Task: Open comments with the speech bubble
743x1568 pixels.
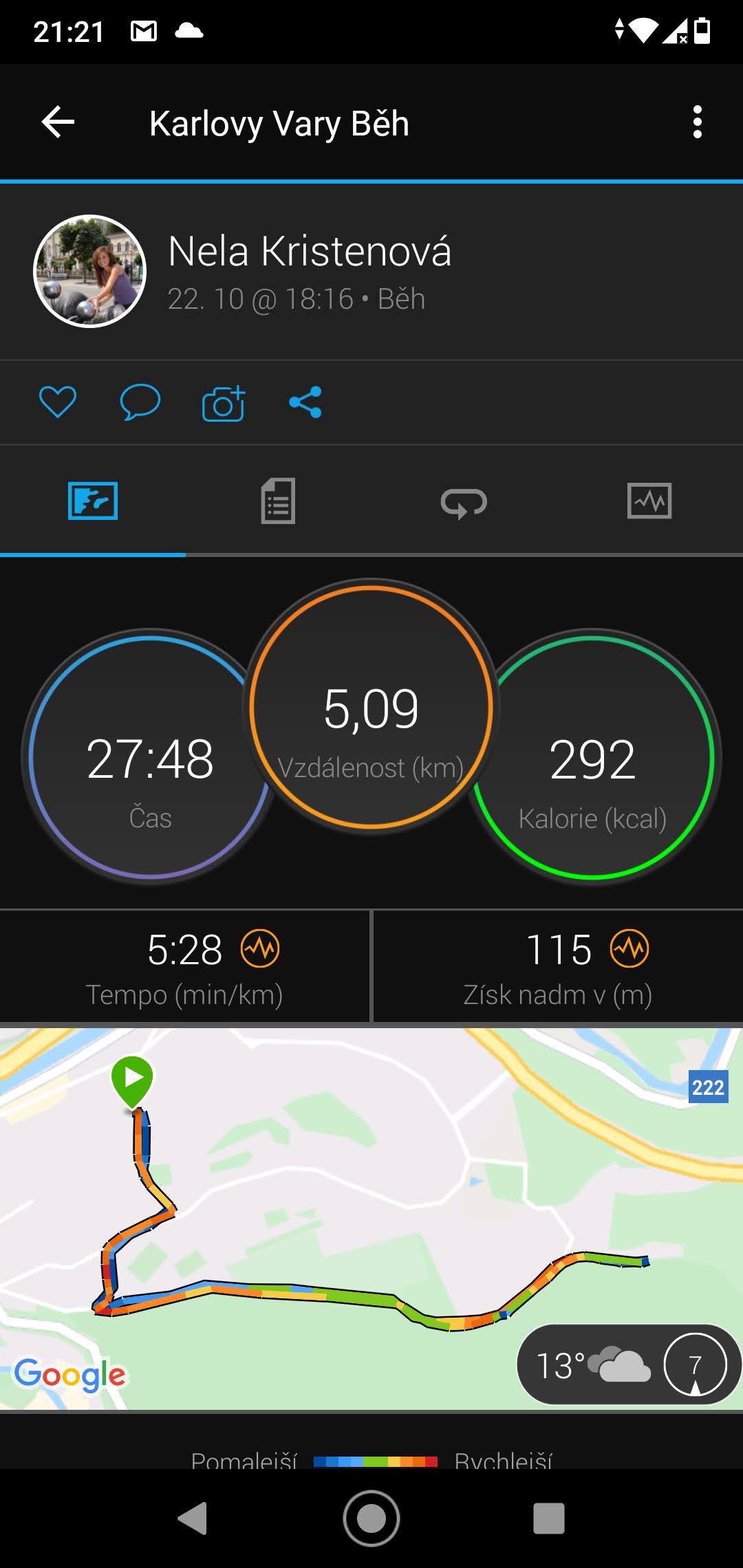Action: [140, 402]
